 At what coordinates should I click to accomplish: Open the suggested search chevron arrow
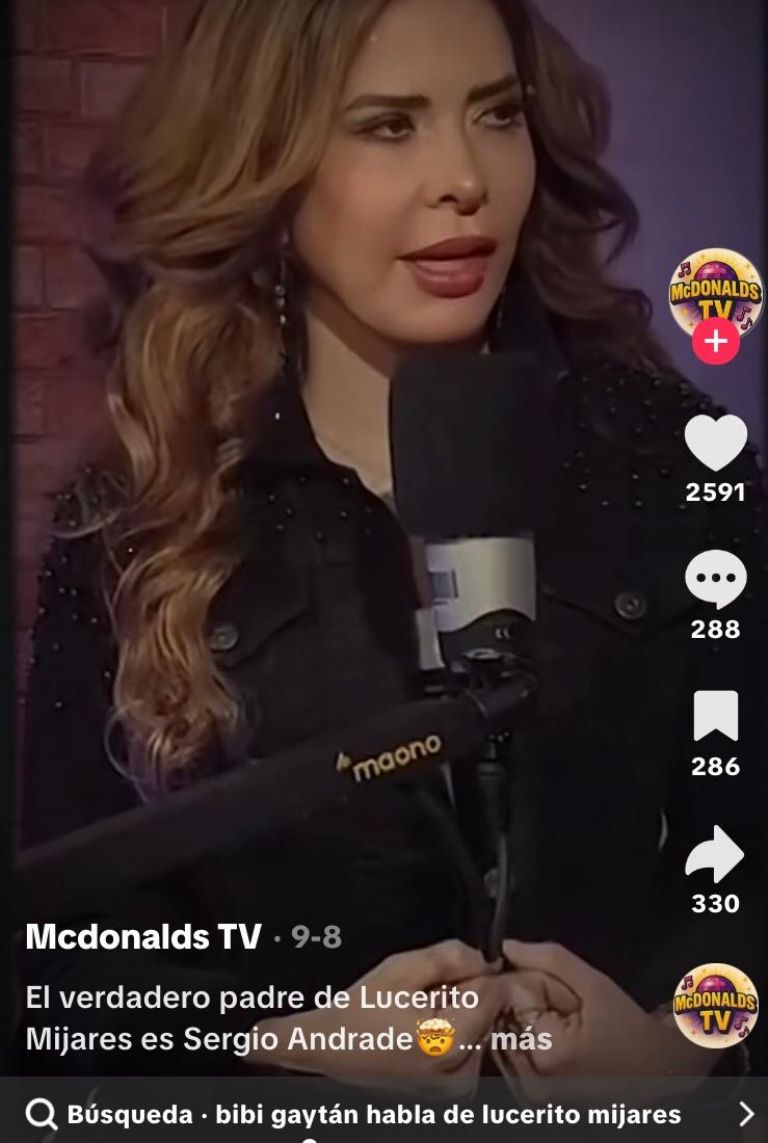pyautogui.click(x=743, y=1110)
